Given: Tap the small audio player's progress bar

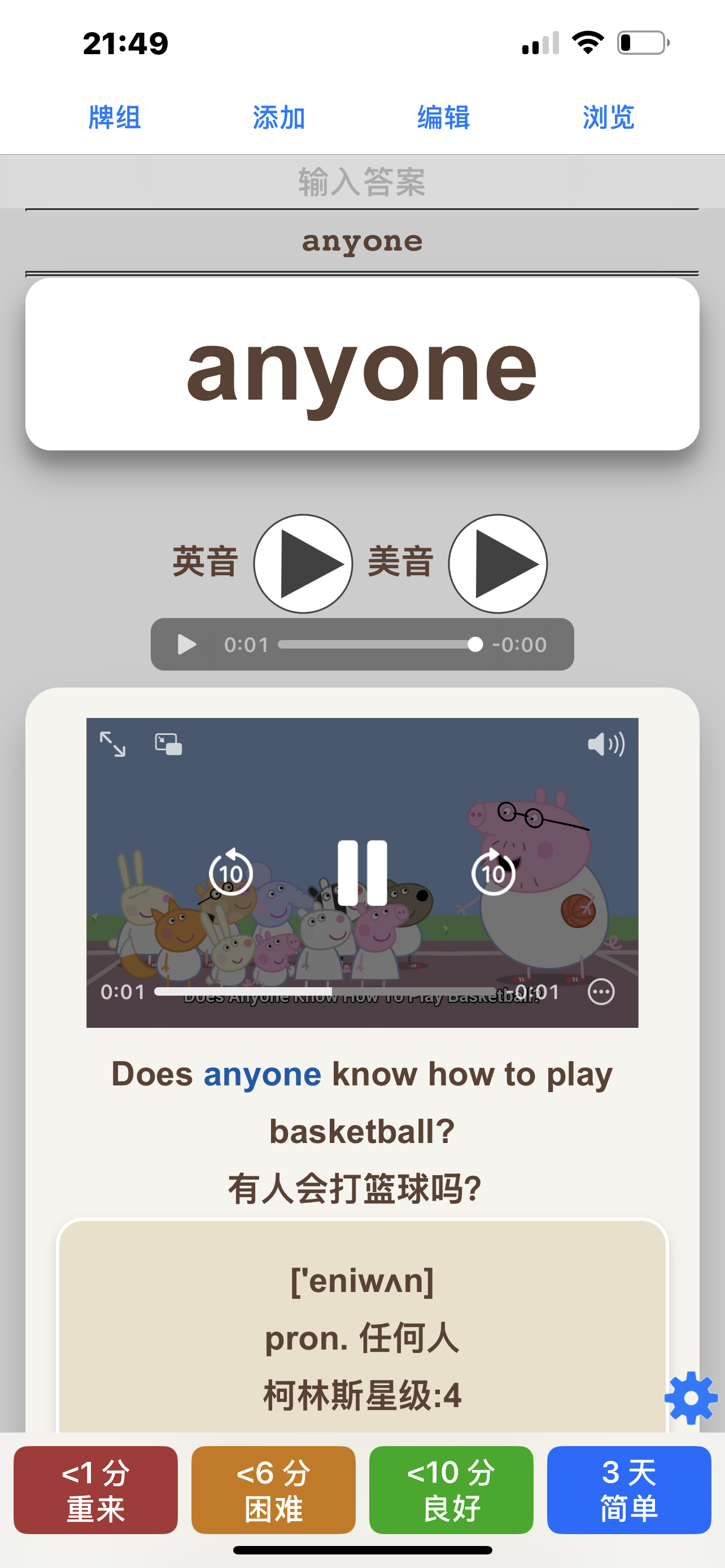Looking at the screenshot, I should [377, 645].
